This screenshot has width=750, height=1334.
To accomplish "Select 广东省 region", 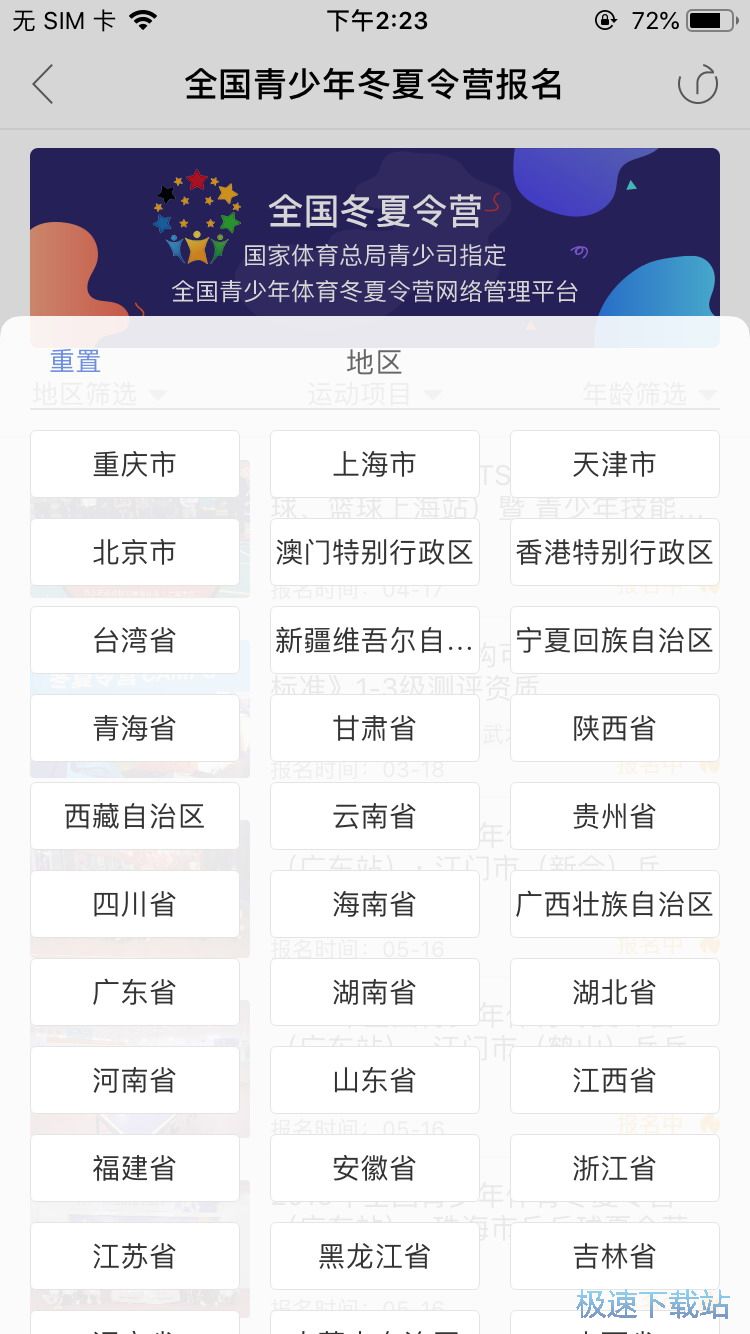I will 135,992.
